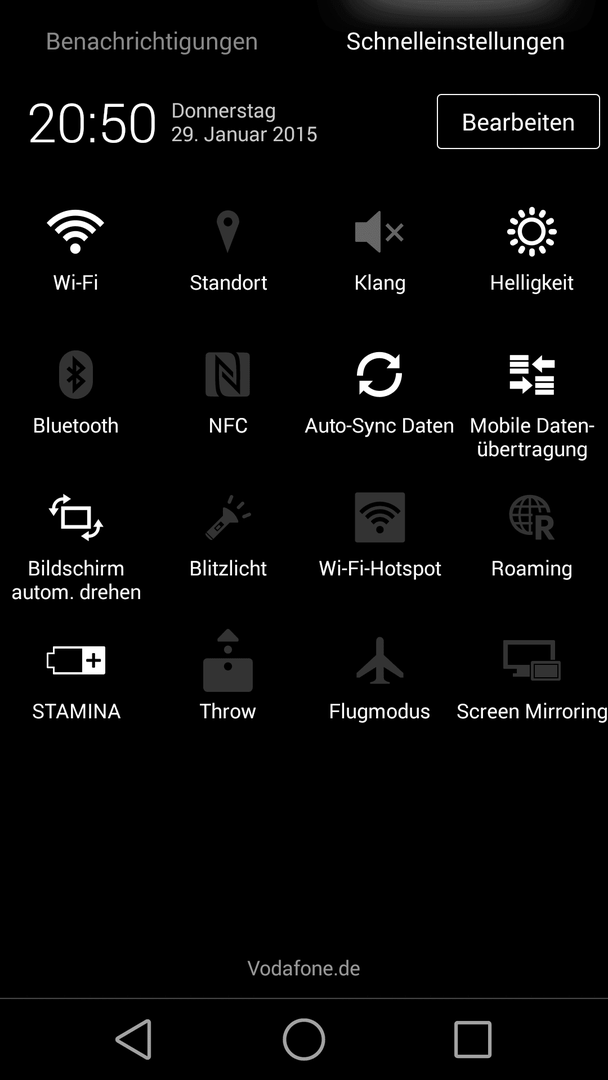Switch to the Benachrichtigungen tab

pos(151,41)
